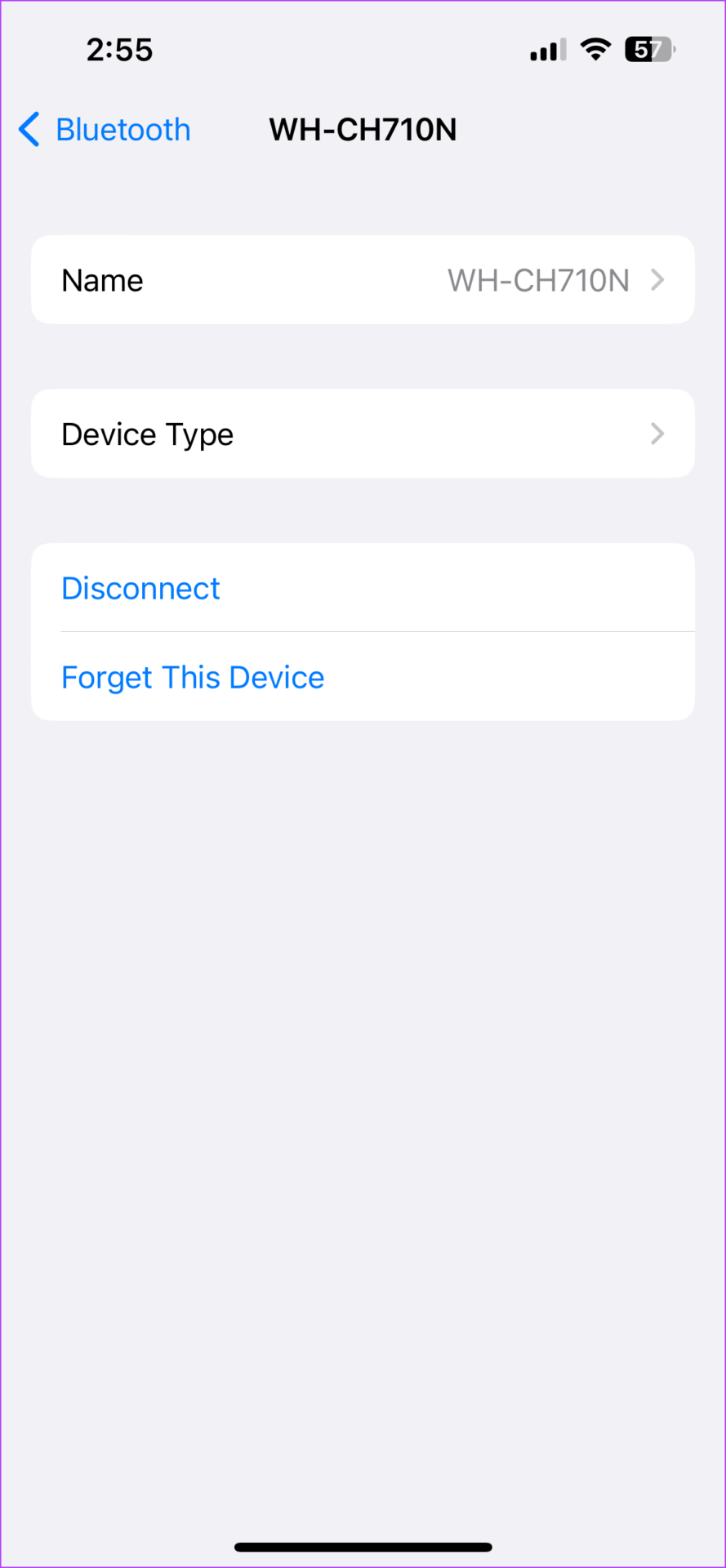Image resolution: width=726 pixels, height=1568 pixels.
Task: Open the Name row to rename WH-CH710N
Action: tap(363, 280)
